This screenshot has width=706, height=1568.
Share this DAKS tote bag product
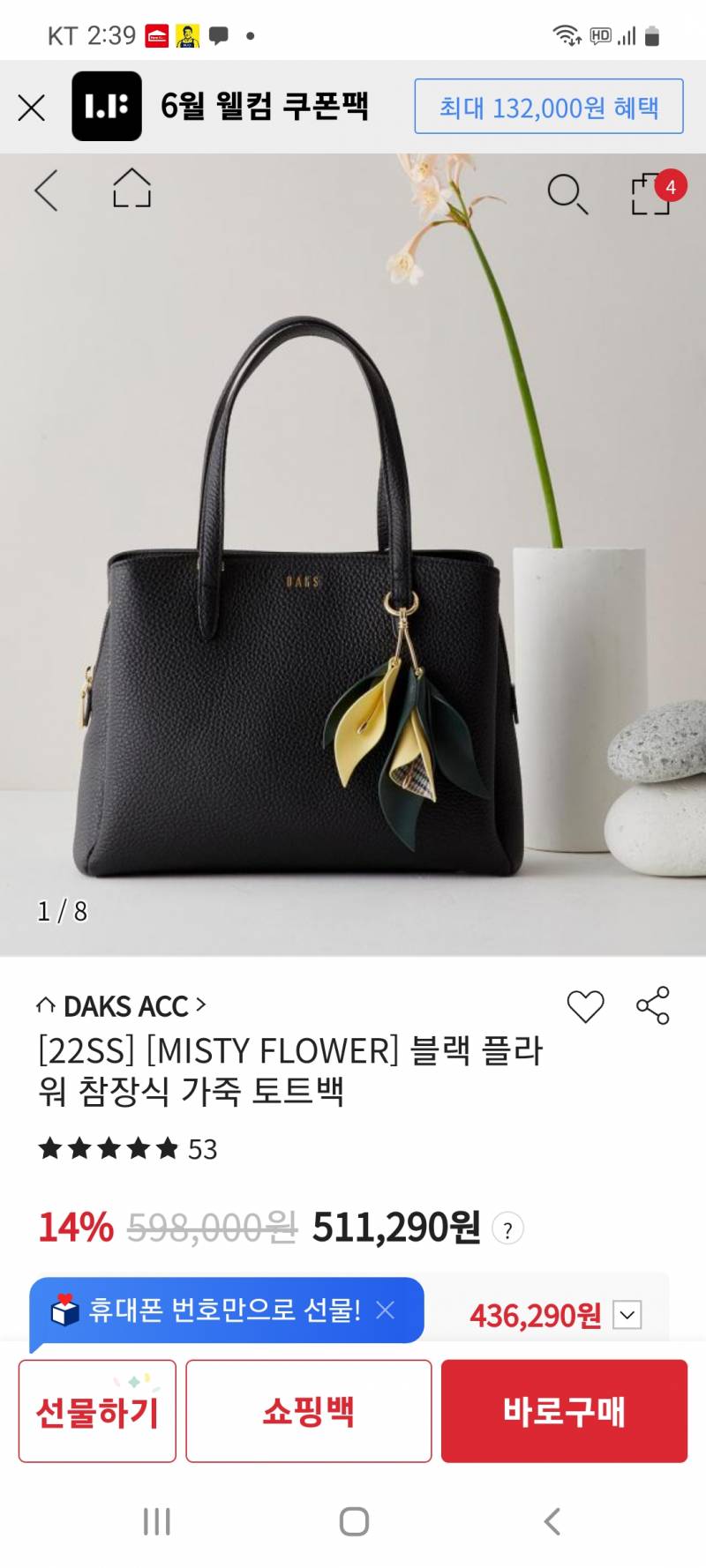pos(653,1004)
